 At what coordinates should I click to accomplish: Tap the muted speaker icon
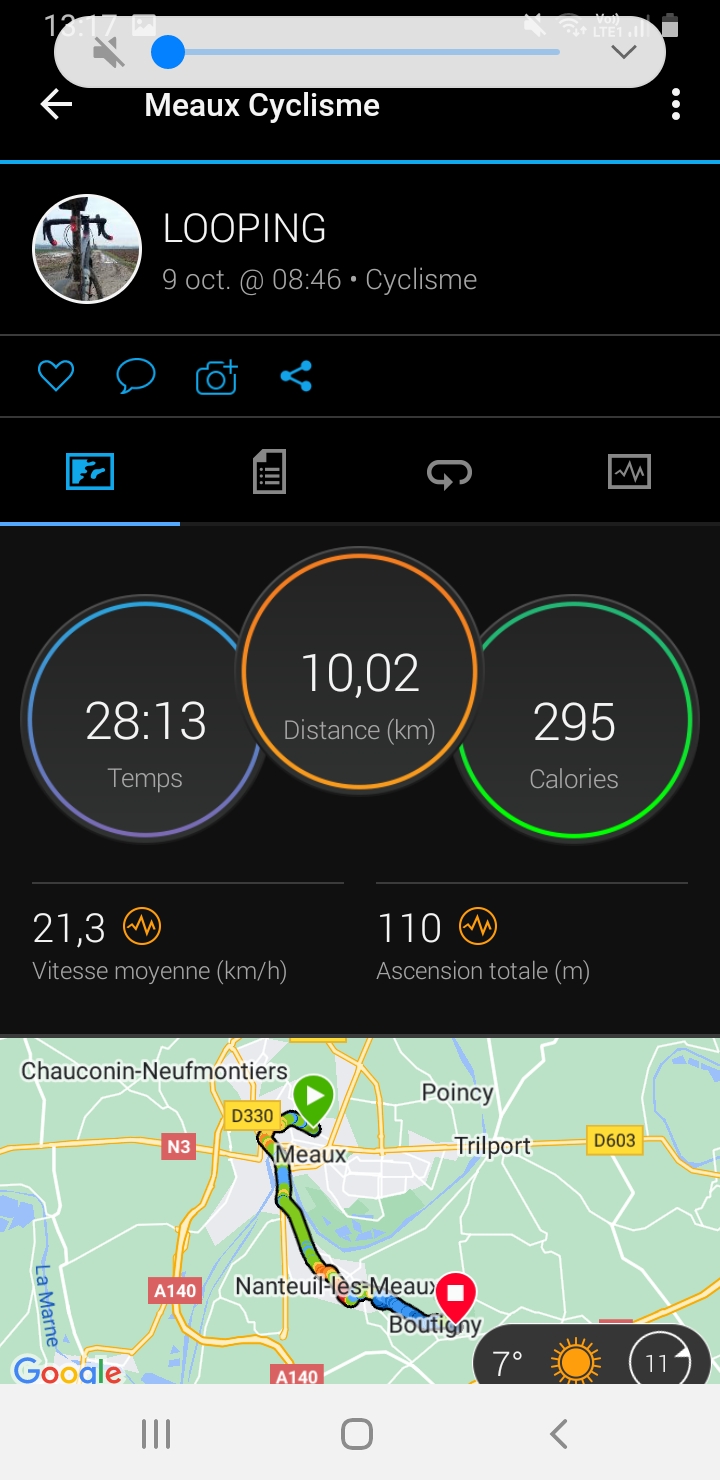pyautogui.click(x=109, y=52)
